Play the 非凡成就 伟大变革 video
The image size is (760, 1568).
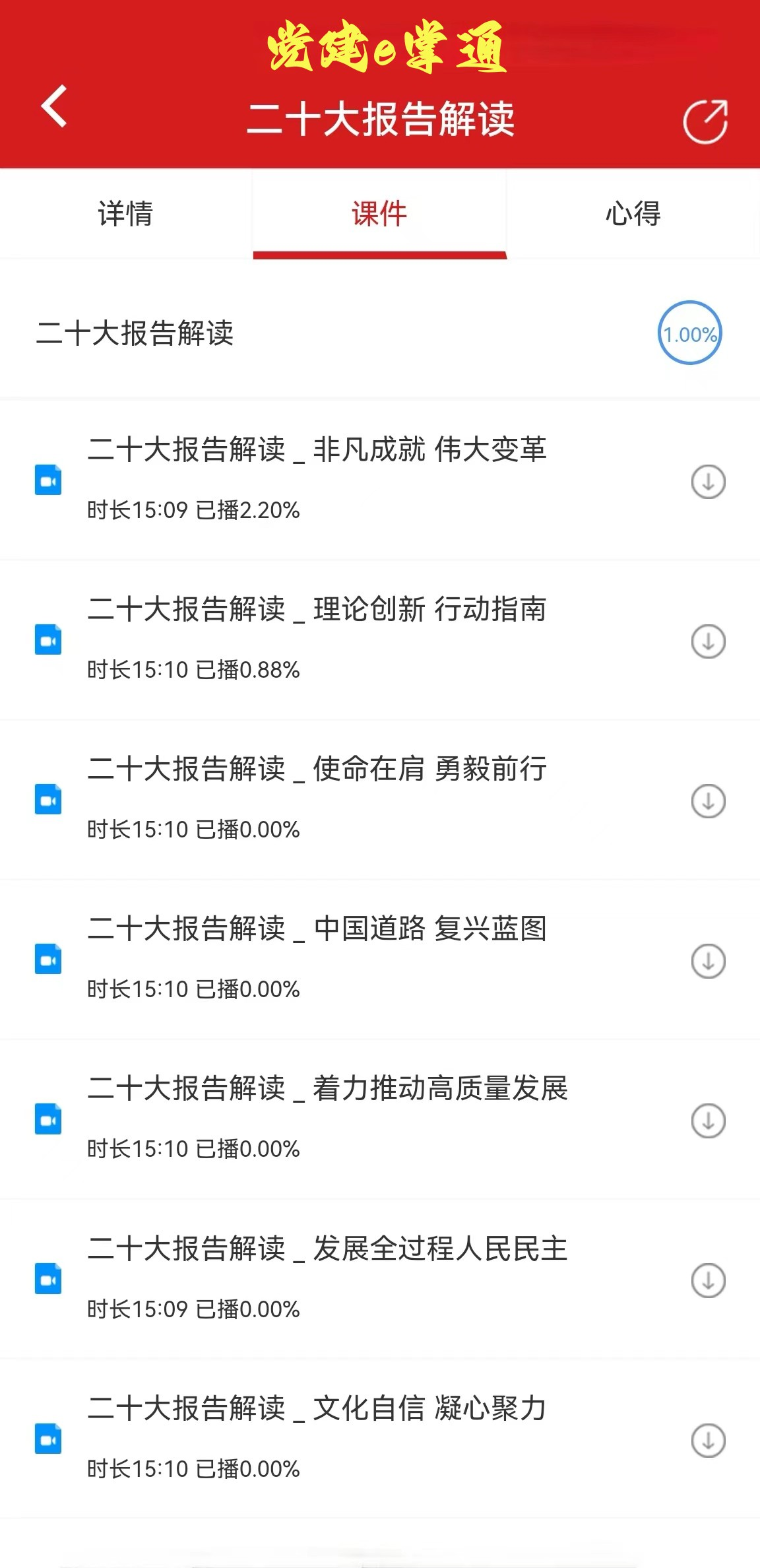(x=380, y=480)
